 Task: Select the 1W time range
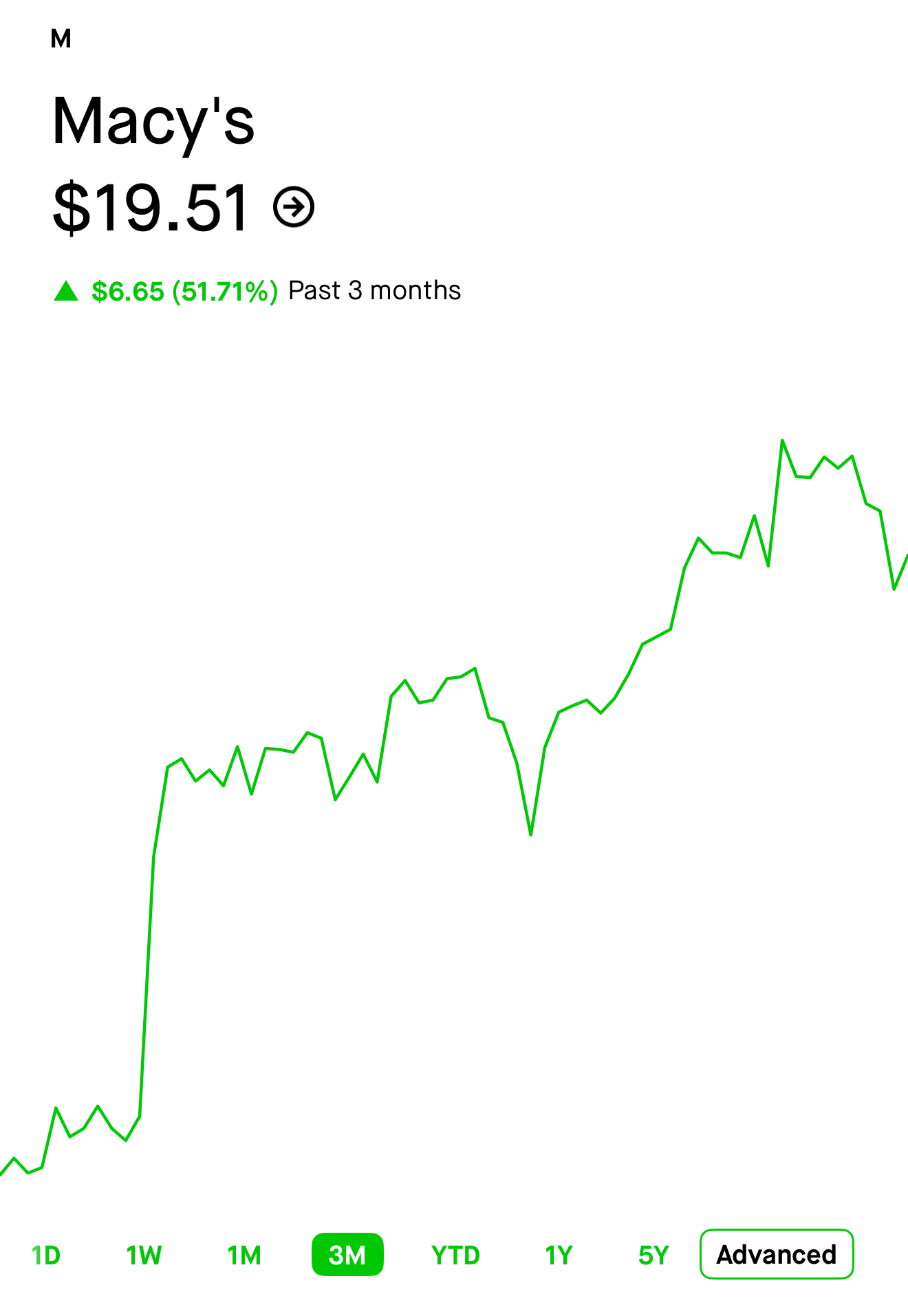coord(144,1255)
